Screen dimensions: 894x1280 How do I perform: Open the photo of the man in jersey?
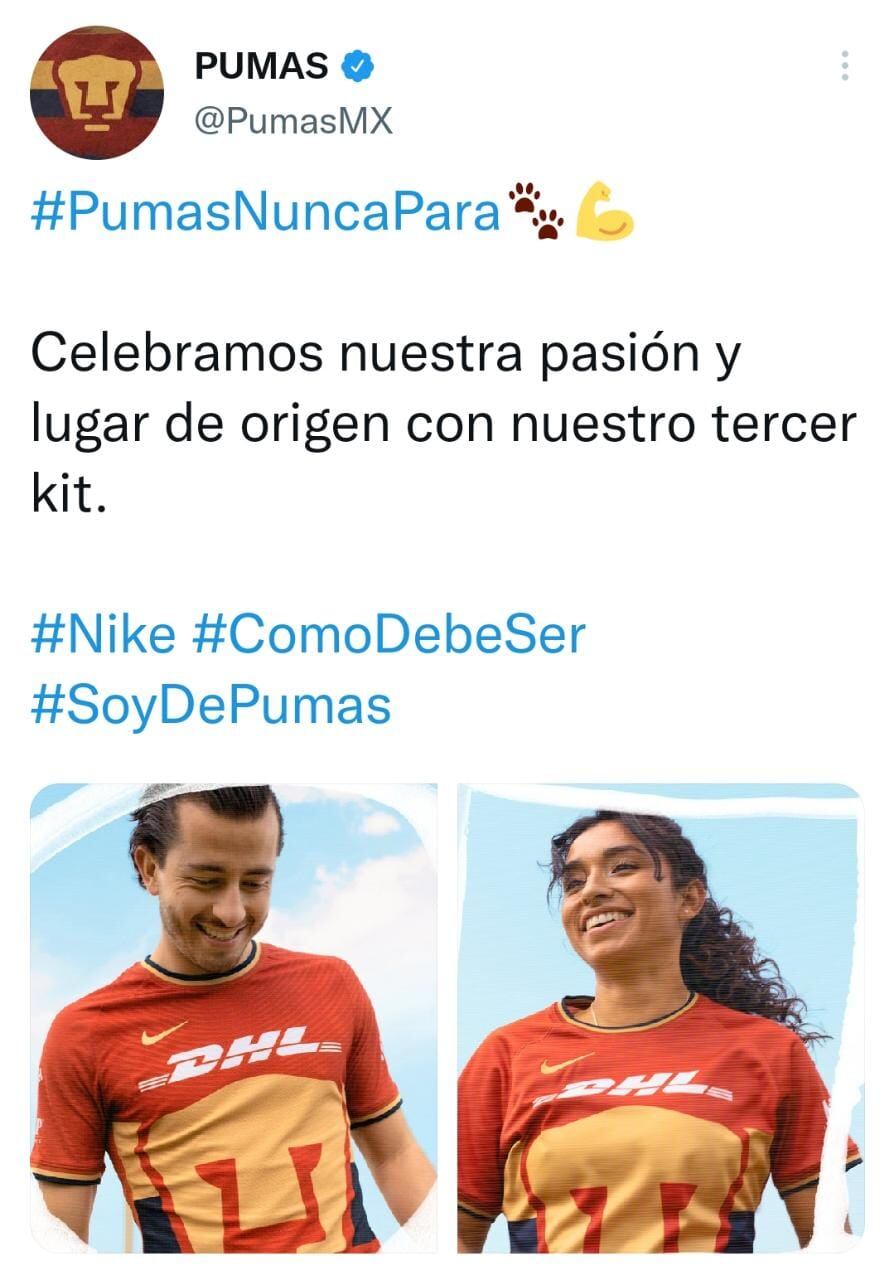click(x=234, y=1017)
